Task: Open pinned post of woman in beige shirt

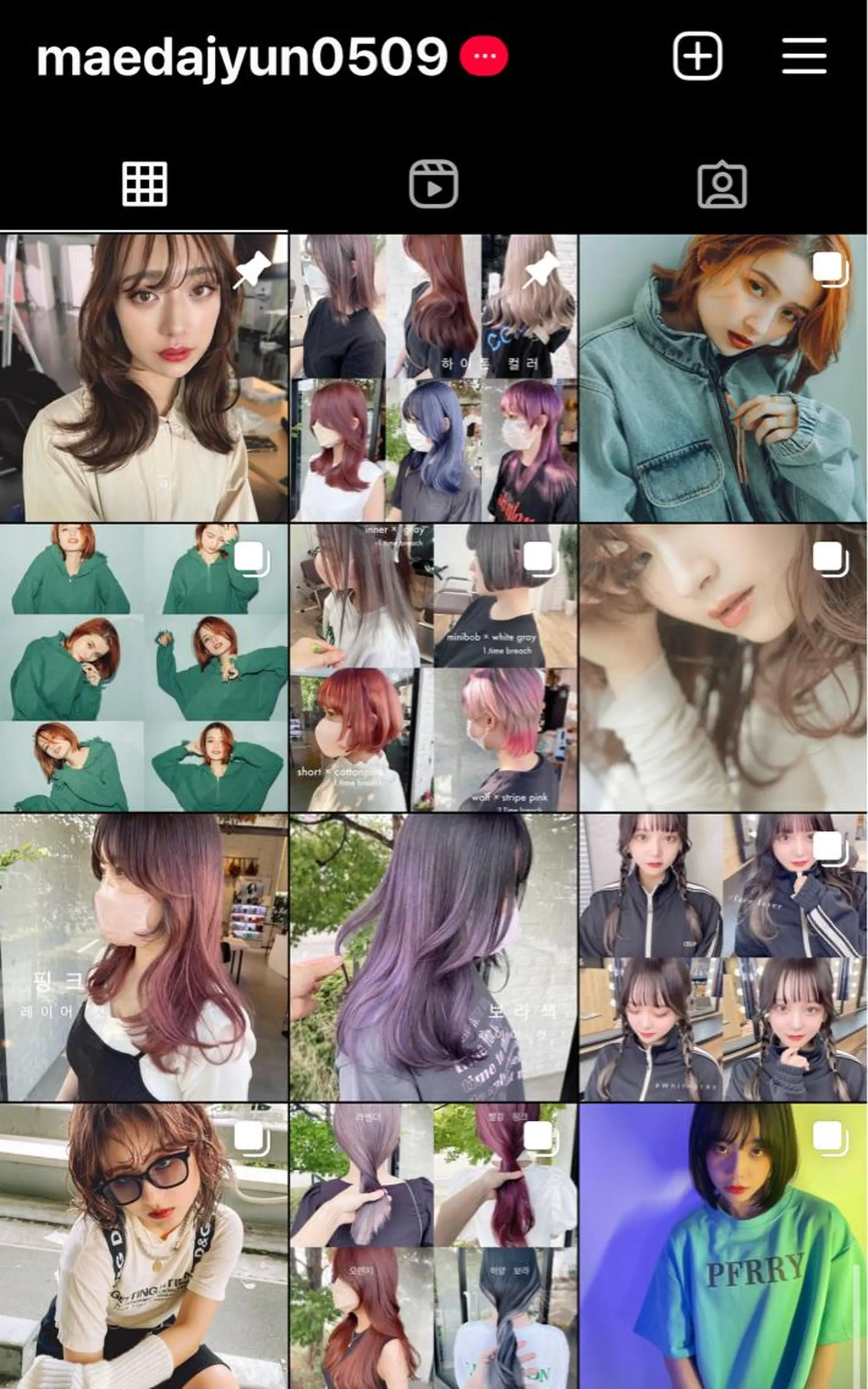Action: click(x=143, y=378)
